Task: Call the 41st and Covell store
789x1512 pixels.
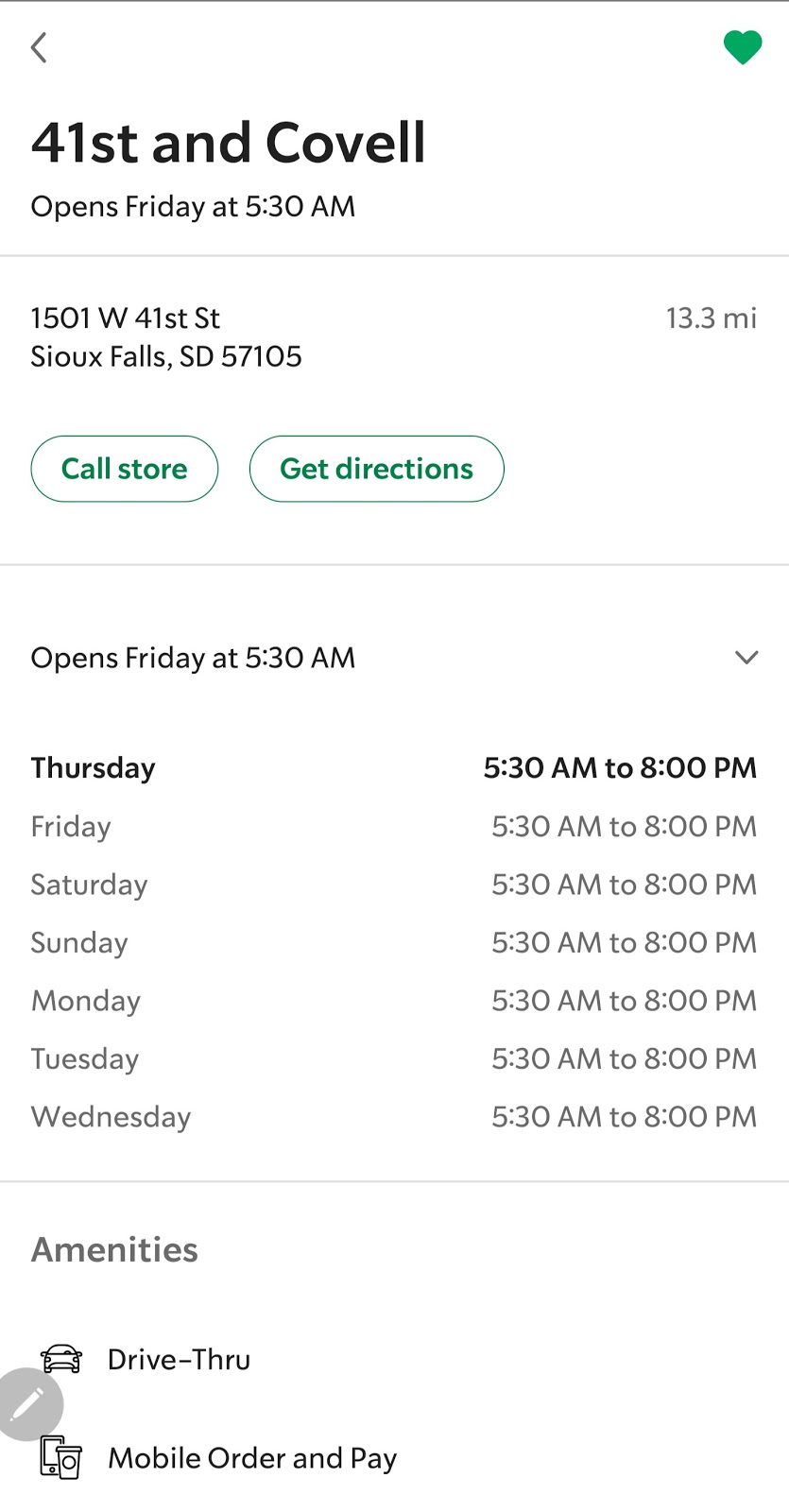Action: (125, 469)
